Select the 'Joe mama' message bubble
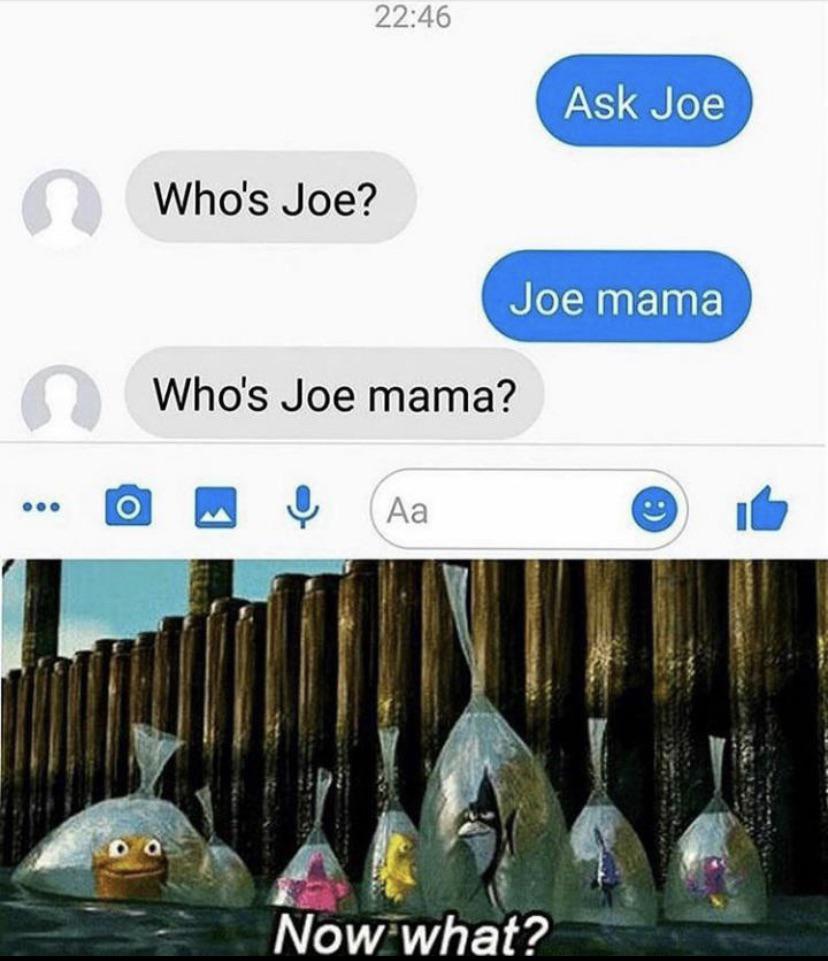Screen dimensions: 828x961 (x=618, y=297)
